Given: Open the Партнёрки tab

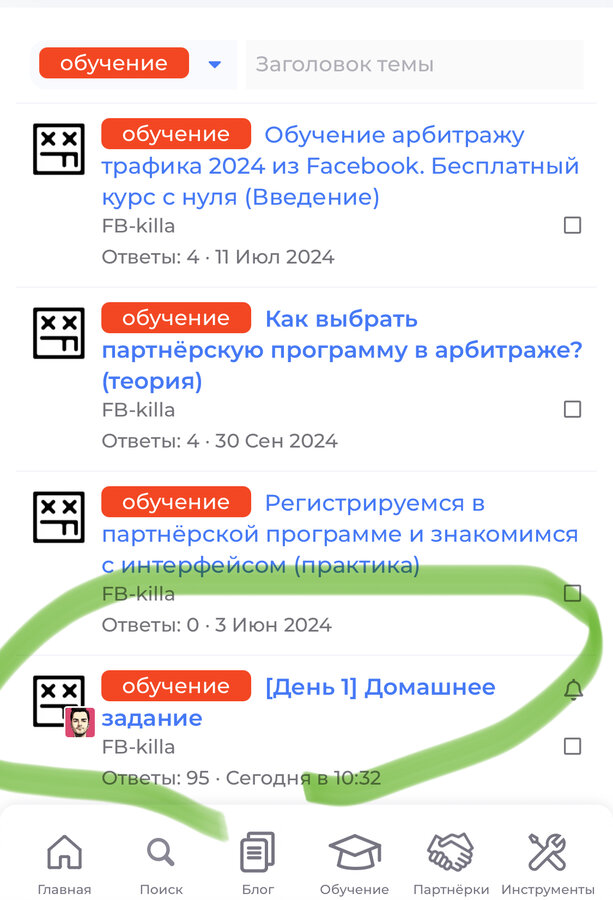Looking at the screenshot, I should click(451, 864).
